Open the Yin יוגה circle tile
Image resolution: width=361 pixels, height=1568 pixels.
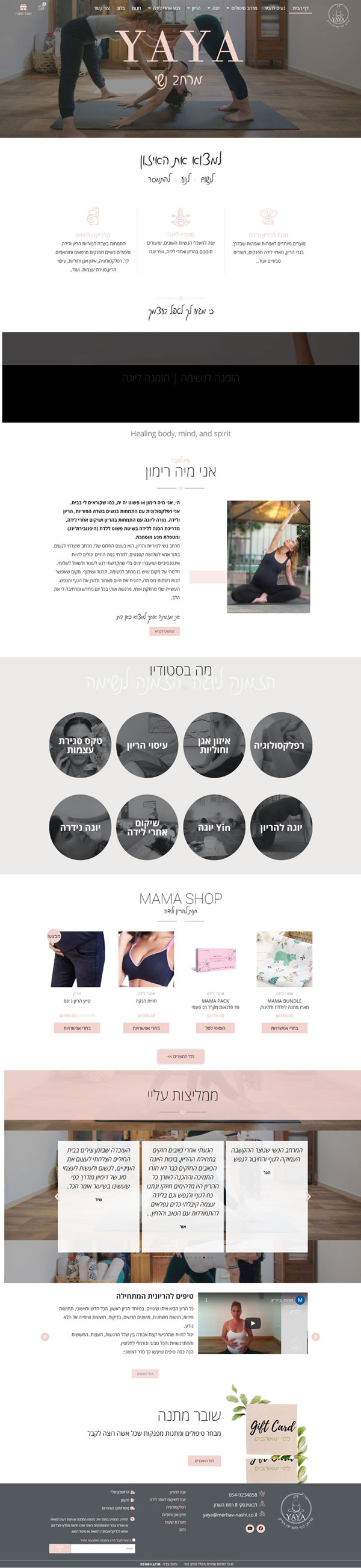(214, 827)
